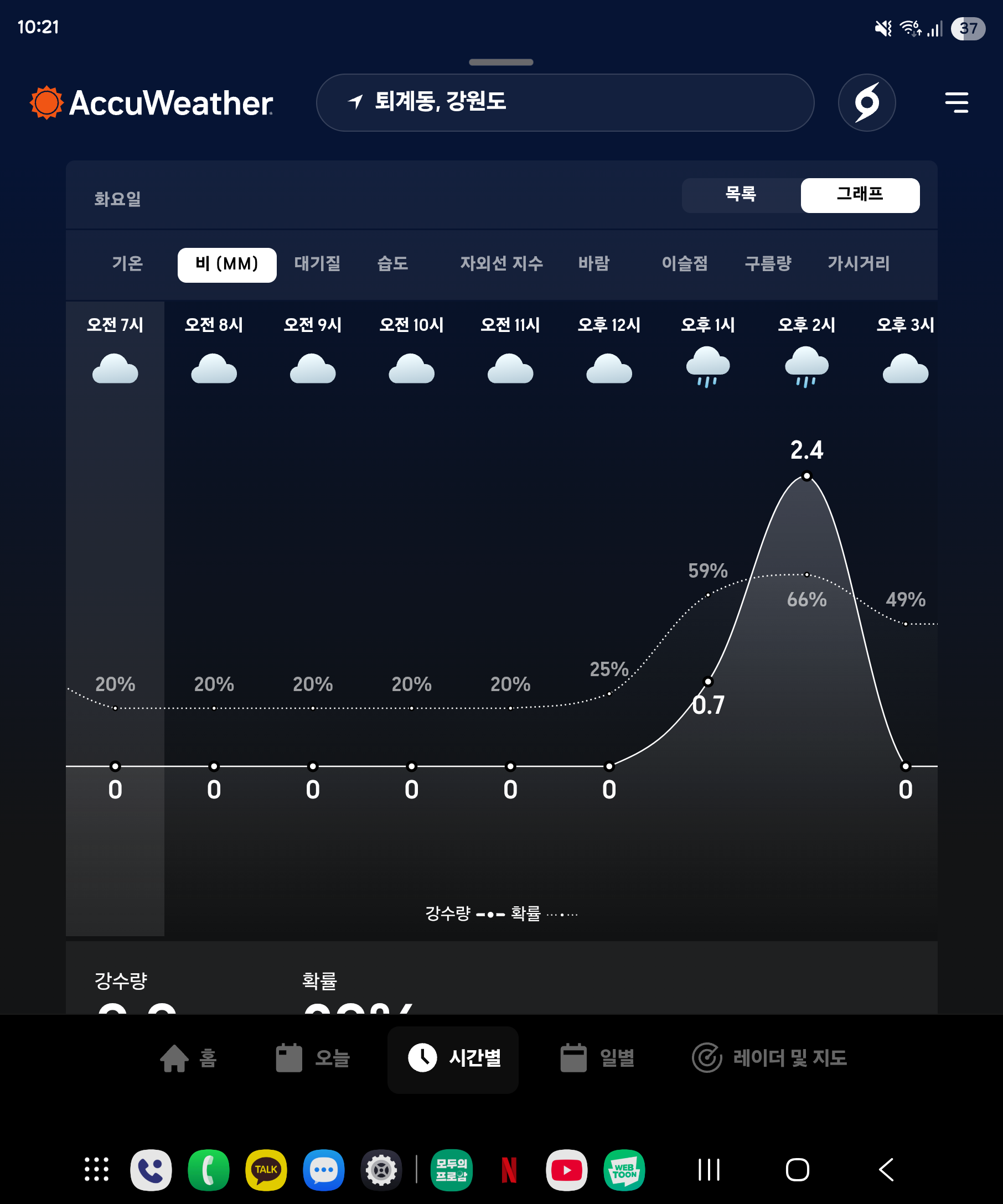
Task: View the 구름량 cloud cover graph
Action: click(767, 264)
